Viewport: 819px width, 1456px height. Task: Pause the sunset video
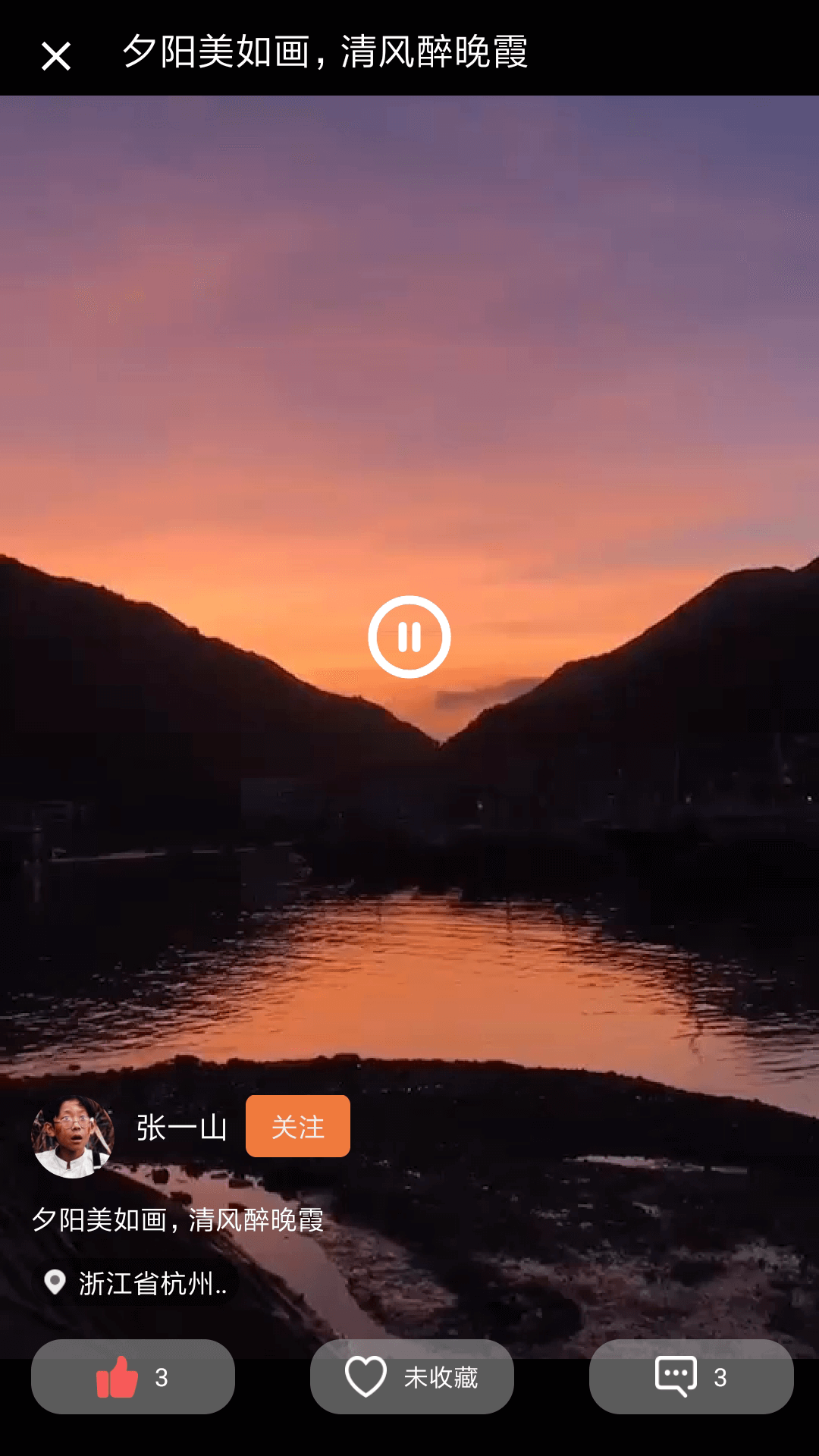click(409, 637)
